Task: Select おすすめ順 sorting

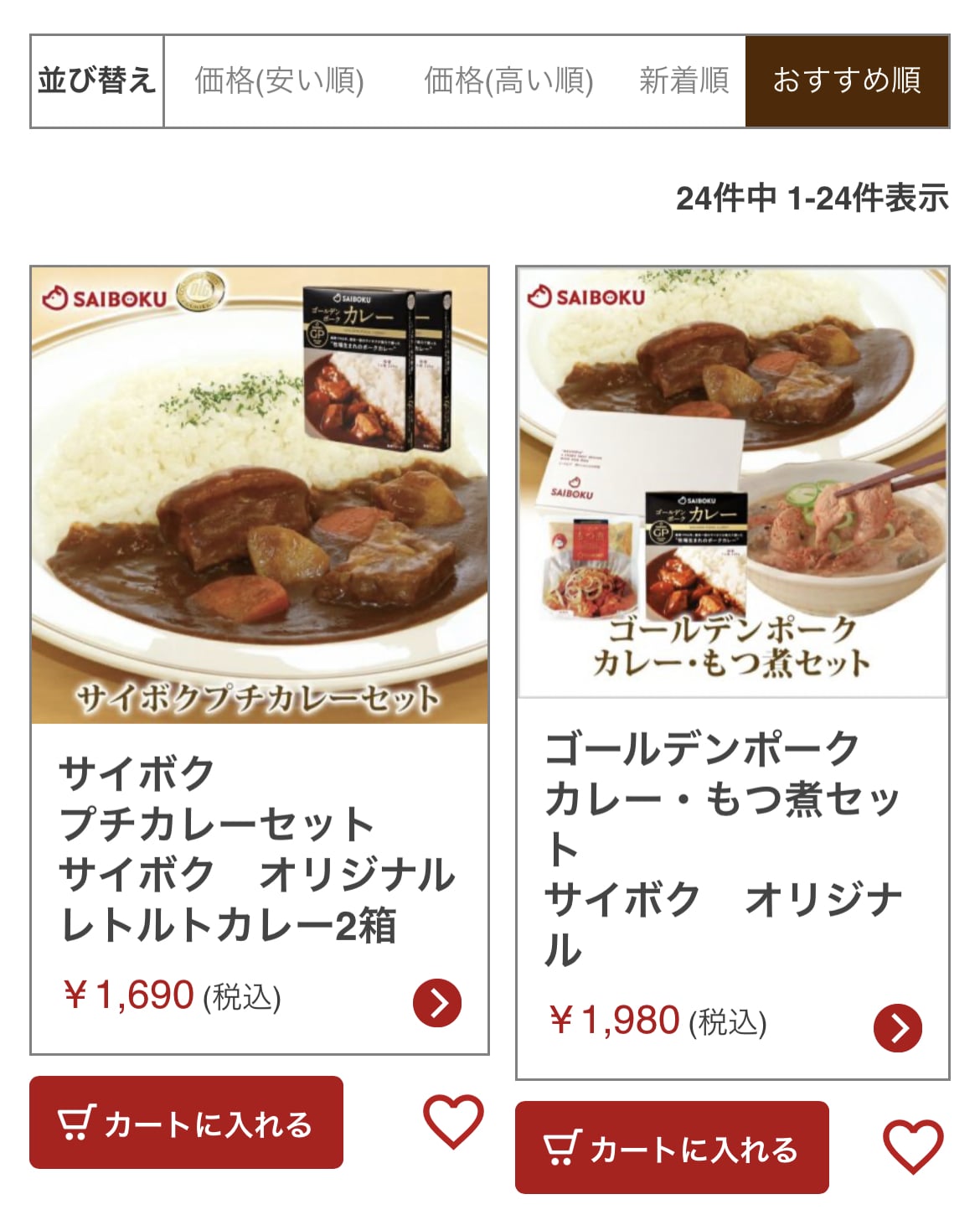Action: coord(847,81)
